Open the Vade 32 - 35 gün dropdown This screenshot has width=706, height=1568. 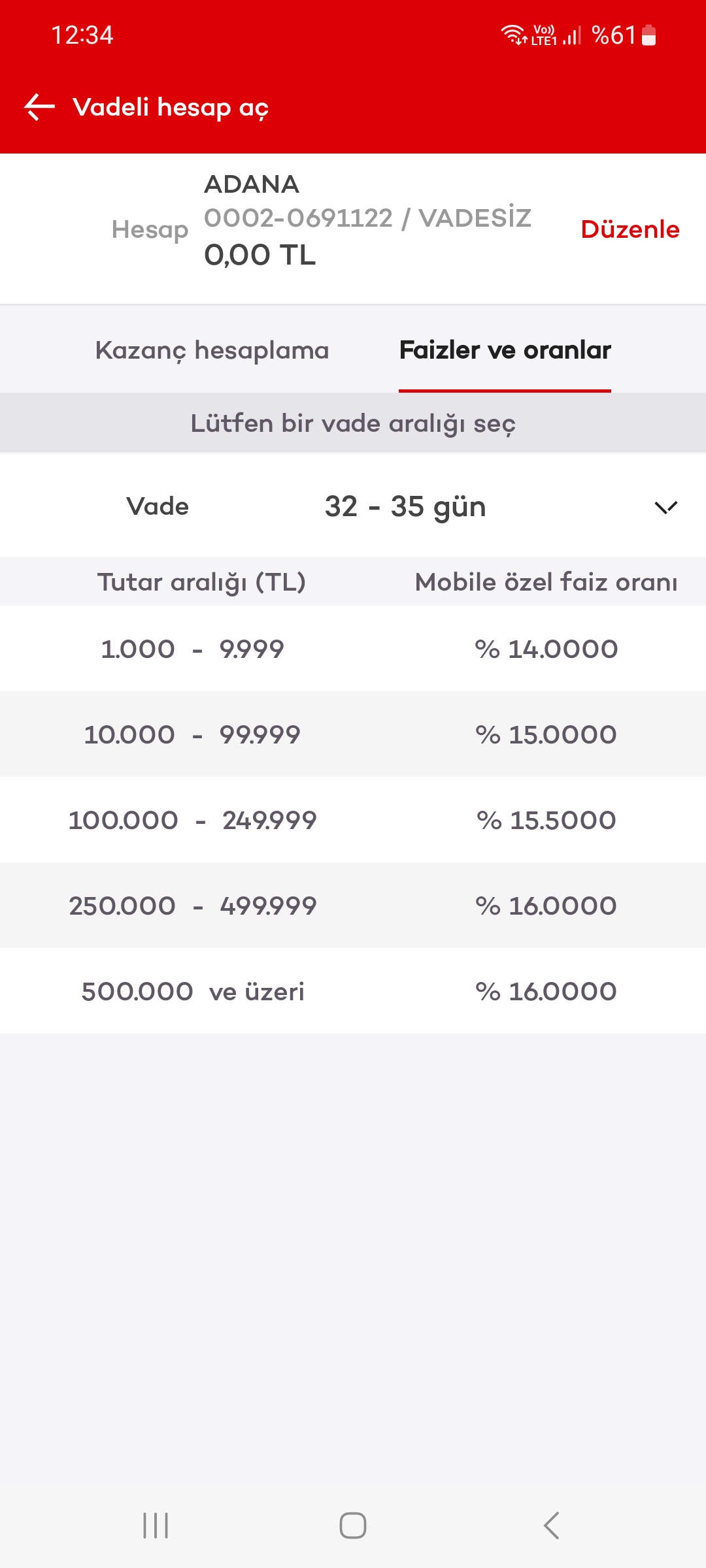click(353, 506)
